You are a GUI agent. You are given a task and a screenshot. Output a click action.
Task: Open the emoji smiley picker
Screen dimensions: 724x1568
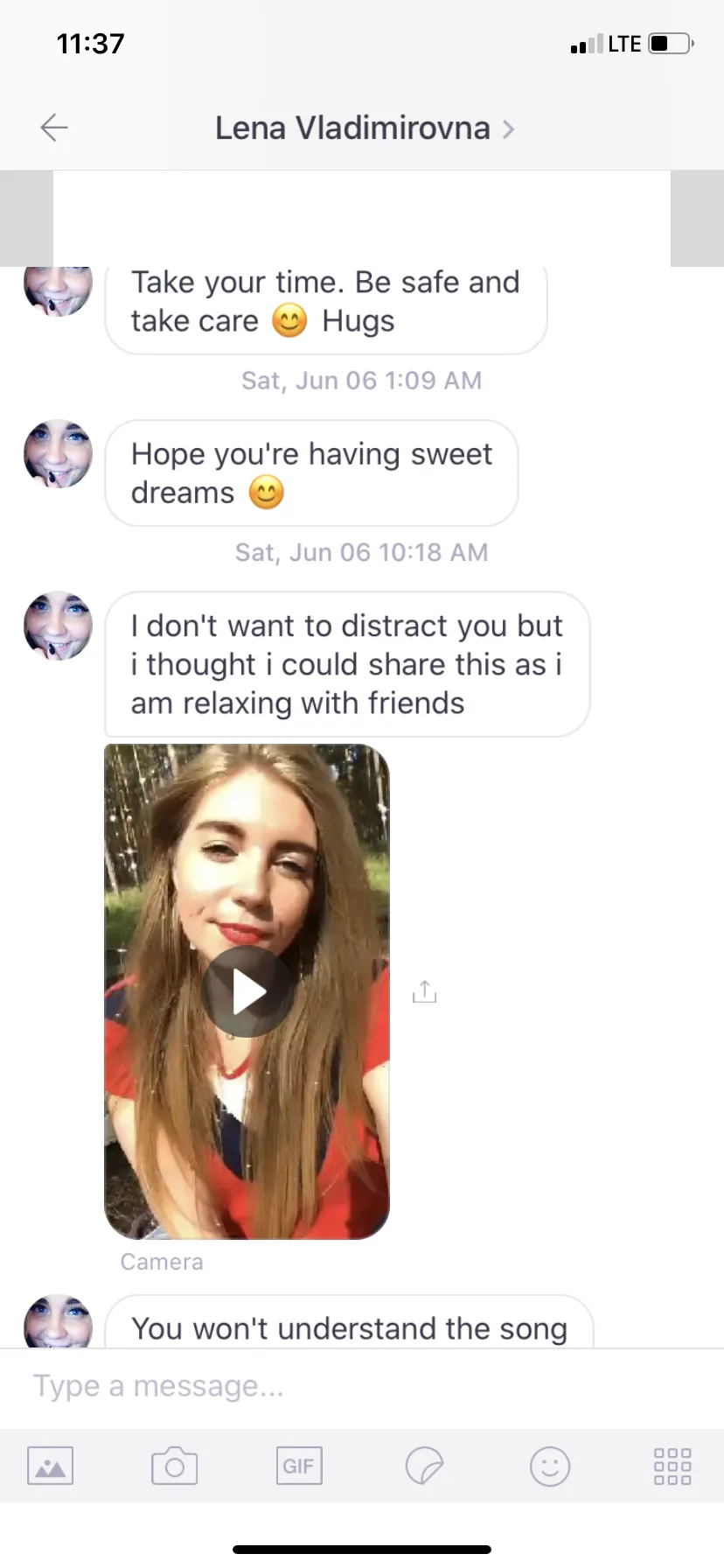point(550,1466)
